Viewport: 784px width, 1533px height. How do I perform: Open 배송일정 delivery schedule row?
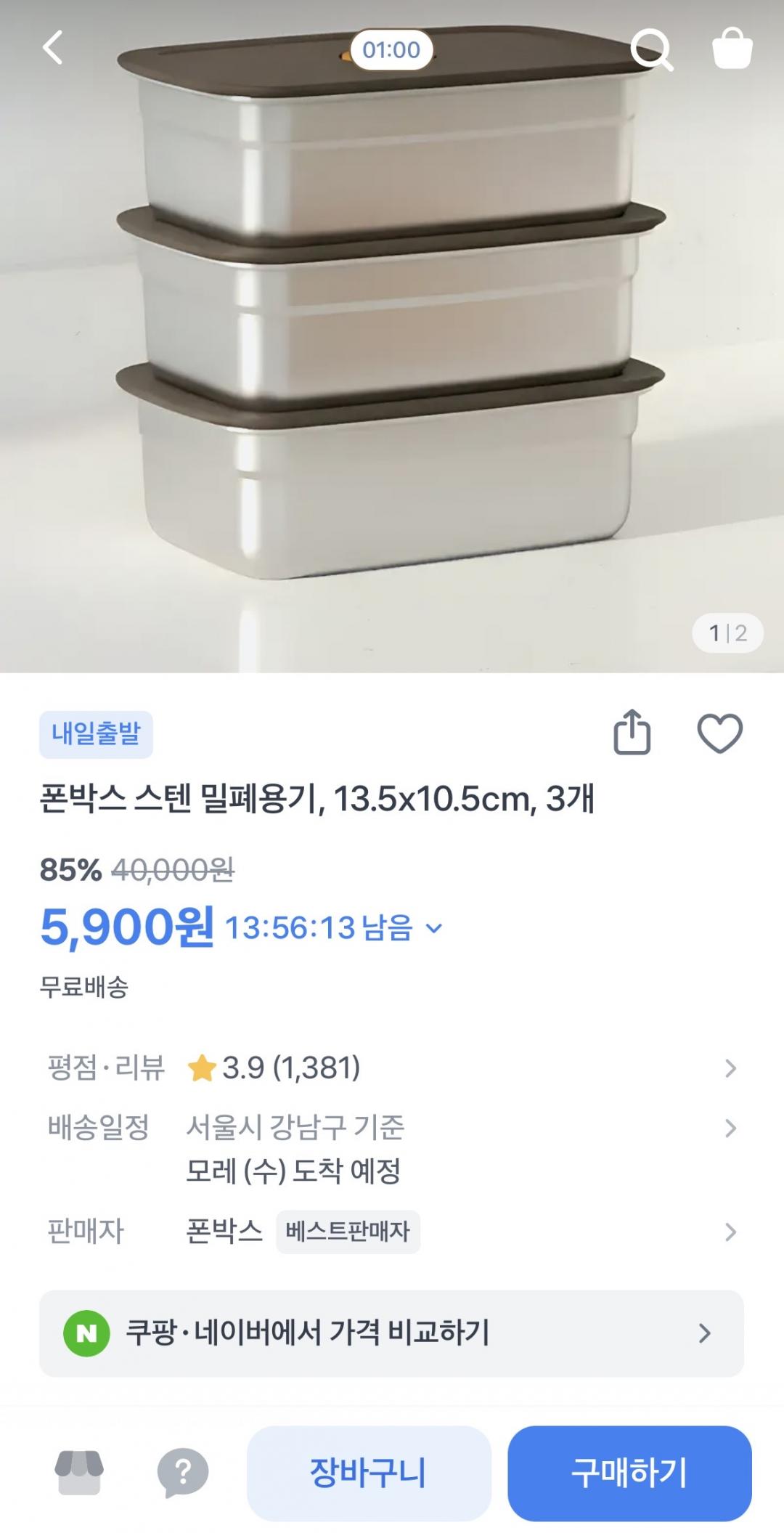coord(392,1129)
